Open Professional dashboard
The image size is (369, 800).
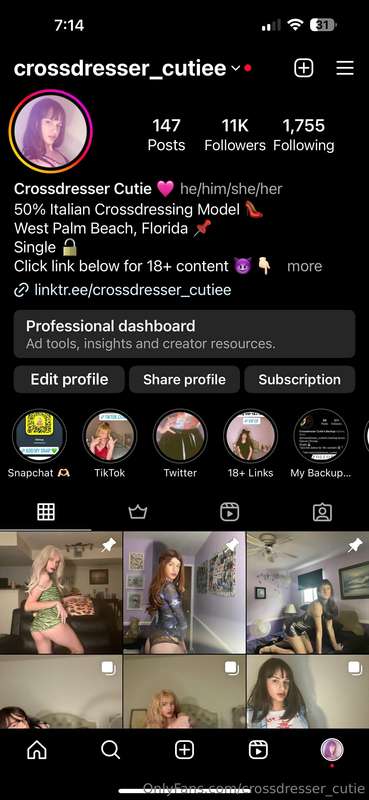(184, 334)
